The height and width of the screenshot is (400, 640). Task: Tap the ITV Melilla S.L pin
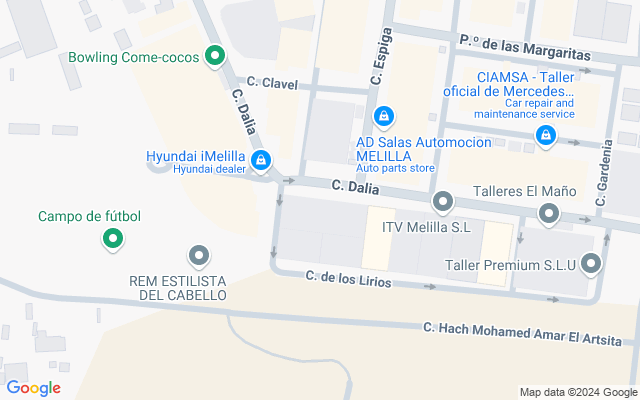tap(443, 203)
